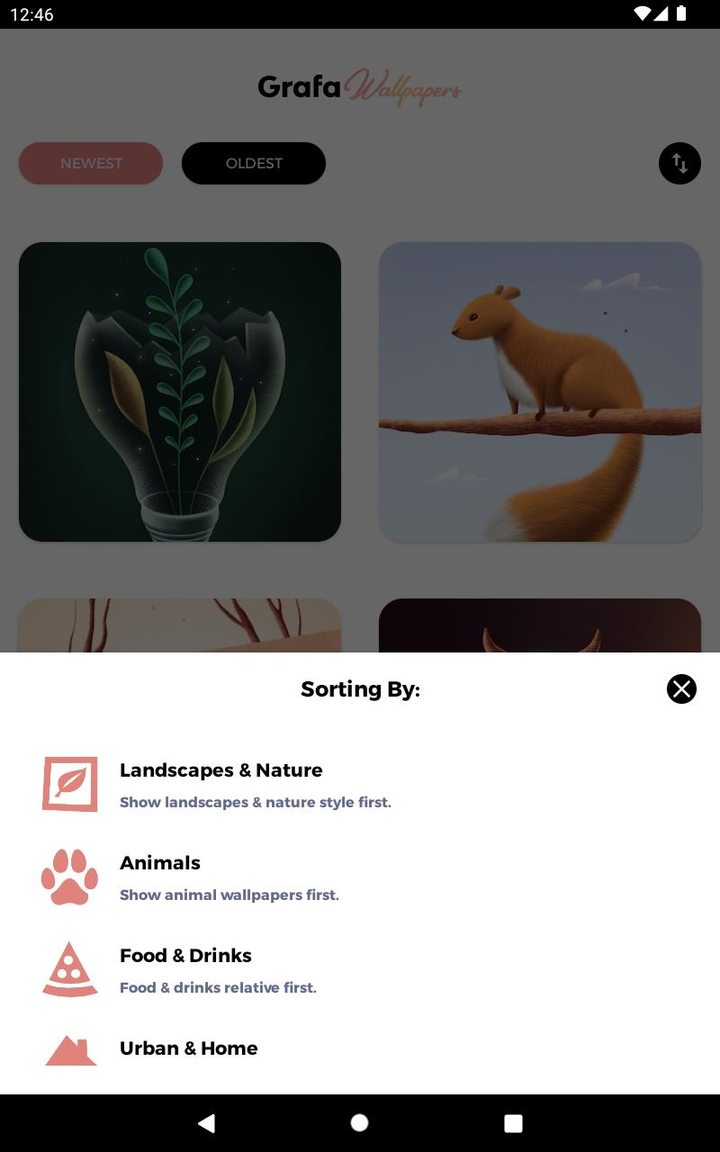Go to the system home screen
The width and height of the screenshot is (720, 1152).
[x=360, y=1123]
